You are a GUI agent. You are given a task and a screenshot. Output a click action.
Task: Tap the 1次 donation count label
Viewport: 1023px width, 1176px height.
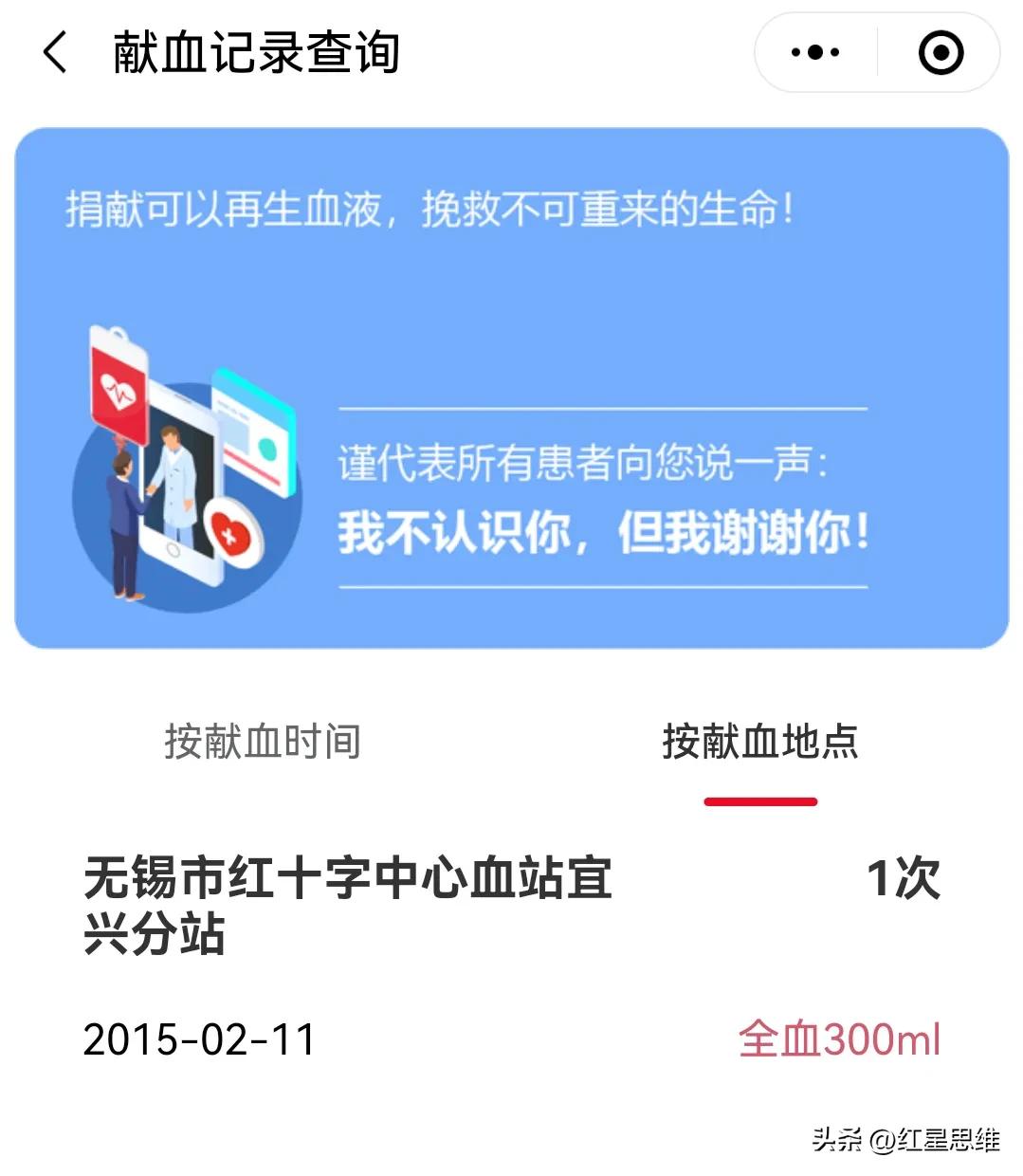point(903,880)
